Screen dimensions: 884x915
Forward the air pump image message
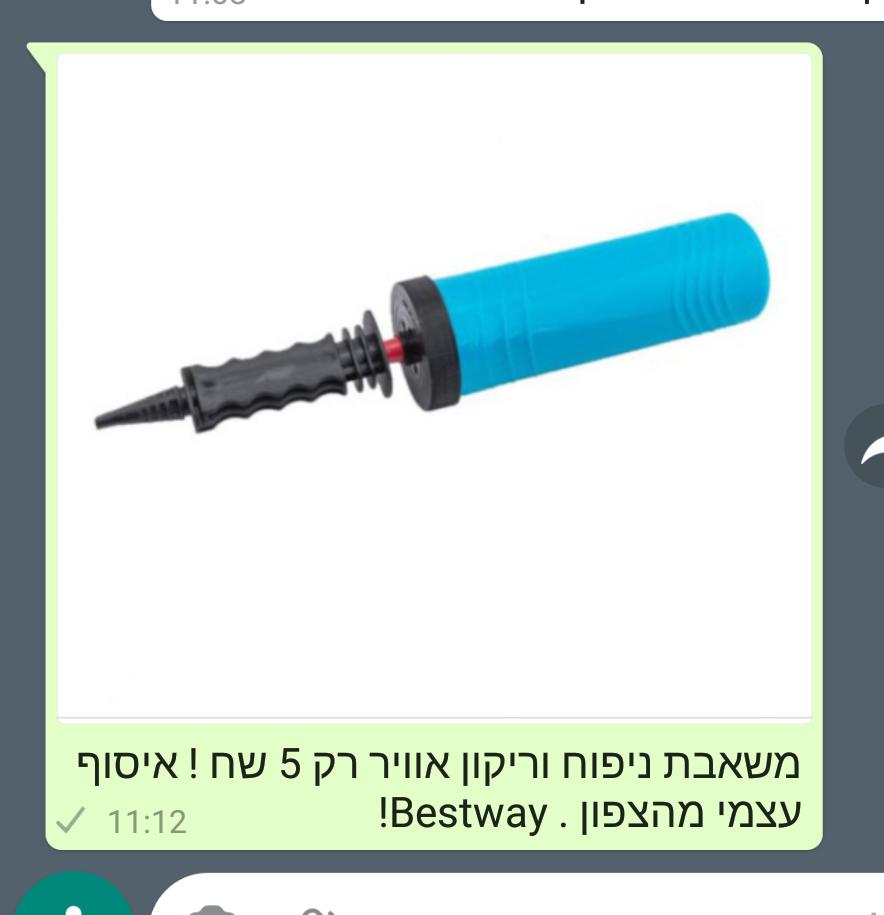(866, 449)
